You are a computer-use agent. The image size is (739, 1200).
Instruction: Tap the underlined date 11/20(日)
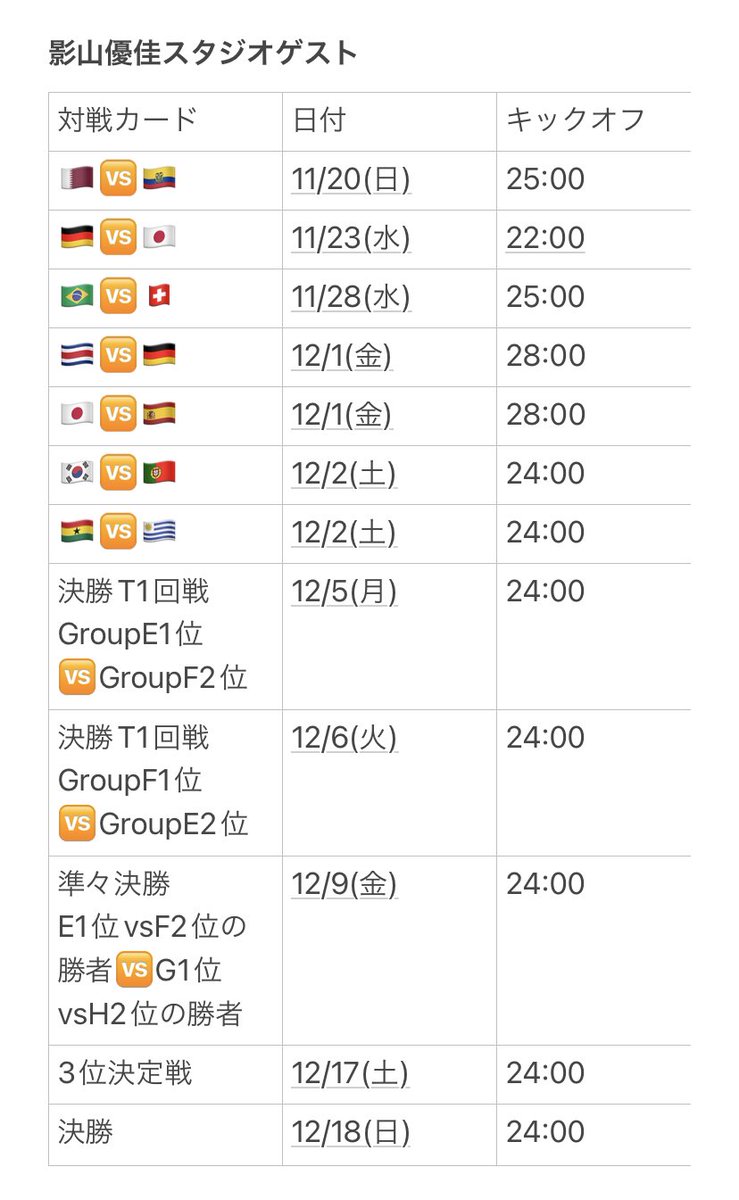coord(351,180)
